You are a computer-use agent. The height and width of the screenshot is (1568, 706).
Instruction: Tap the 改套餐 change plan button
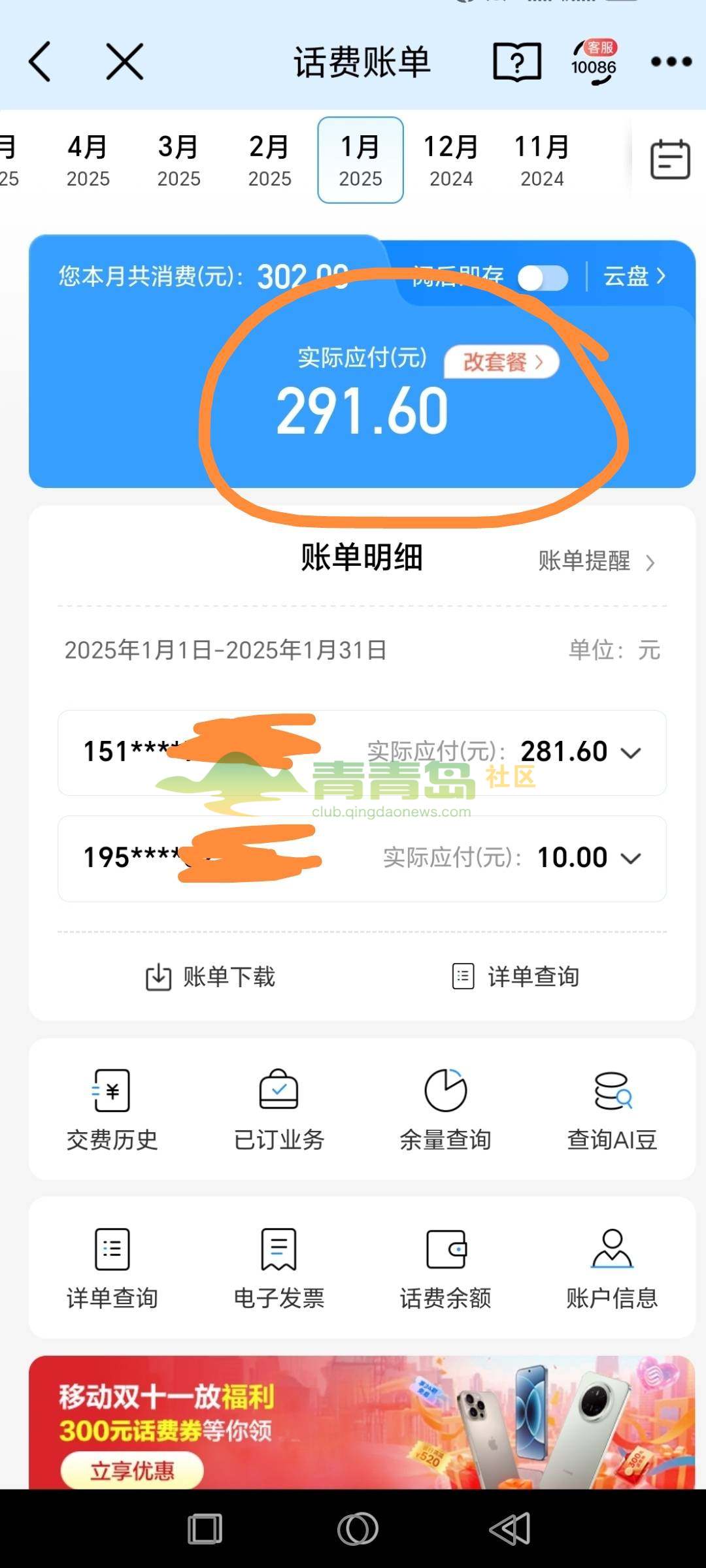[x=502, y=361]
